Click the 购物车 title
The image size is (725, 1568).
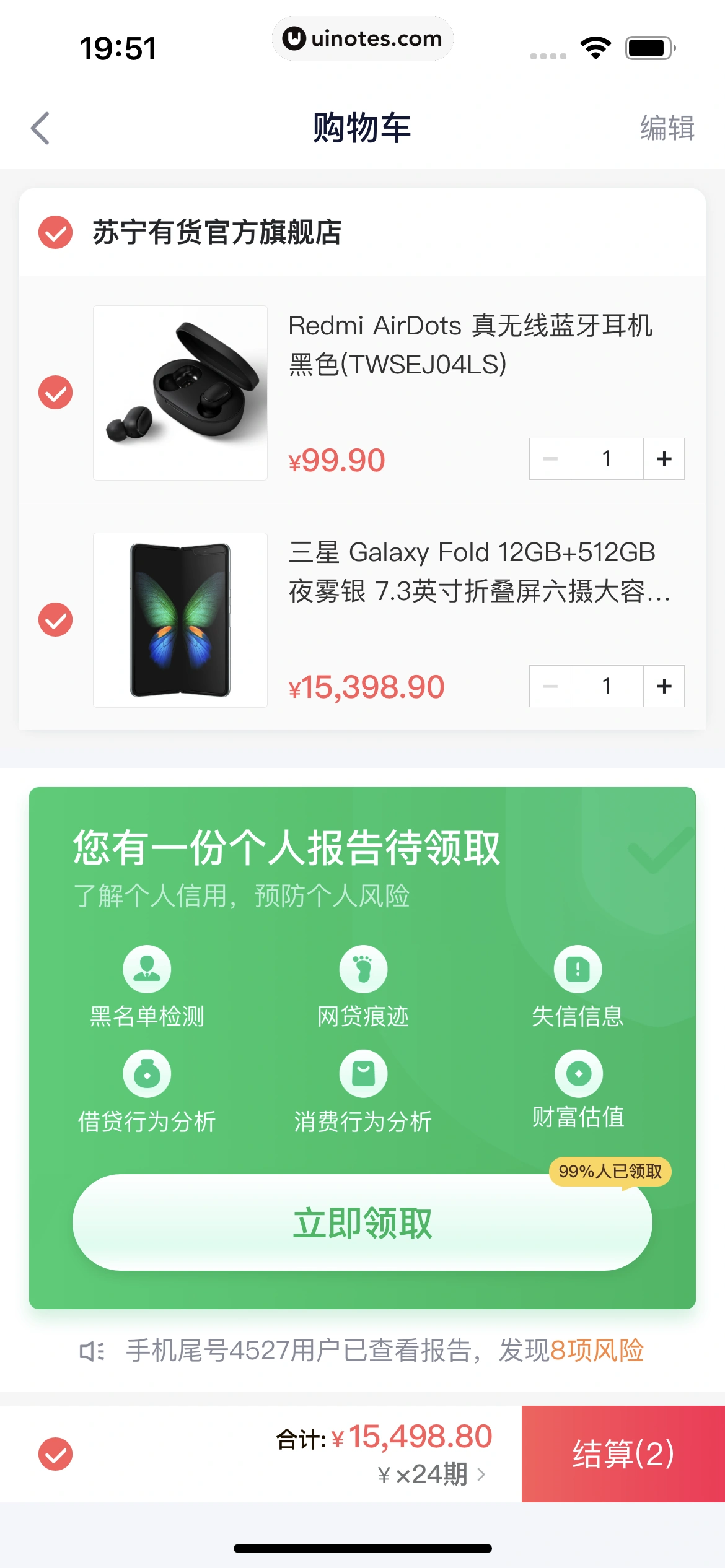pos(362,128)
